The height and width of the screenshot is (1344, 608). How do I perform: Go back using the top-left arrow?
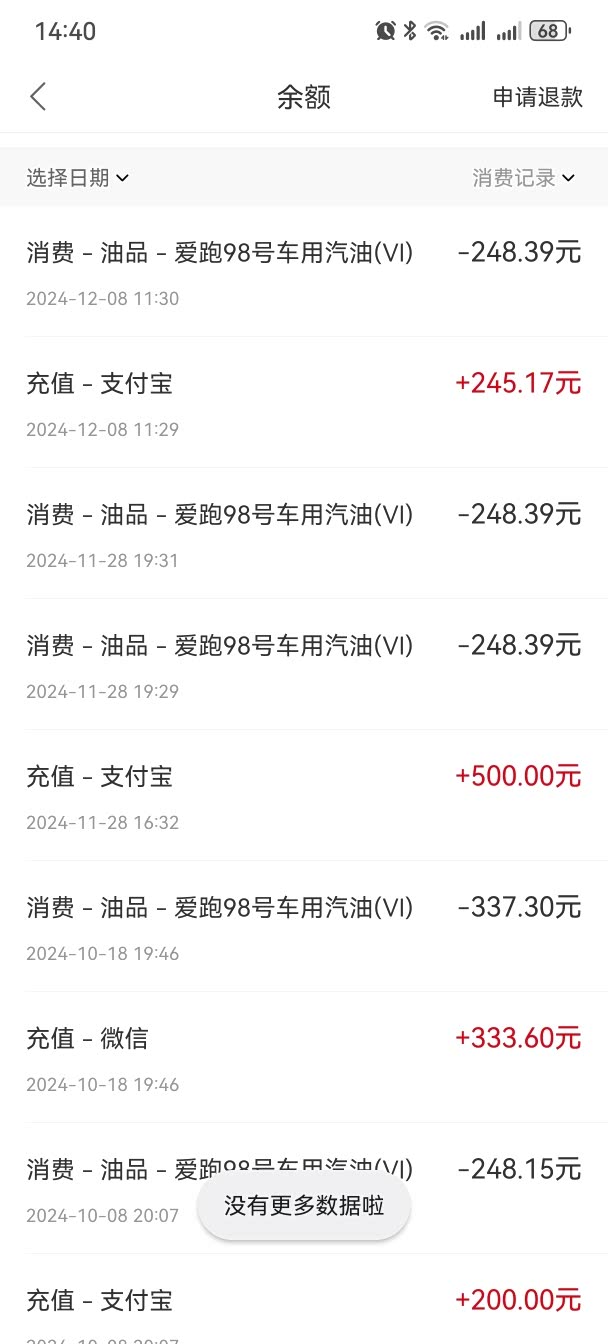[38, 97]
